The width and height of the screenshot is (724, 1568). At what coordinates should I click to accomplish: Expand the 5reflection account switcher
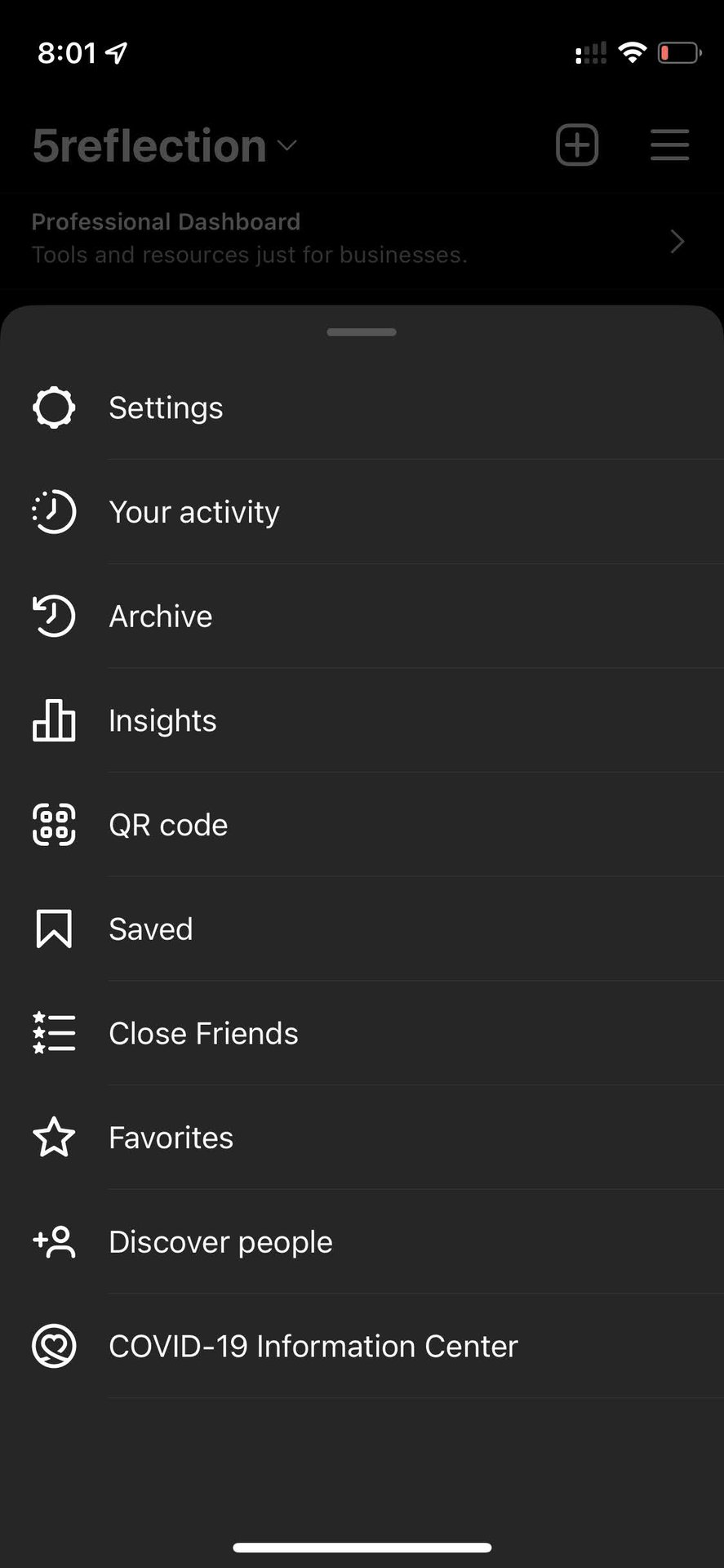(x=165, y=146)
